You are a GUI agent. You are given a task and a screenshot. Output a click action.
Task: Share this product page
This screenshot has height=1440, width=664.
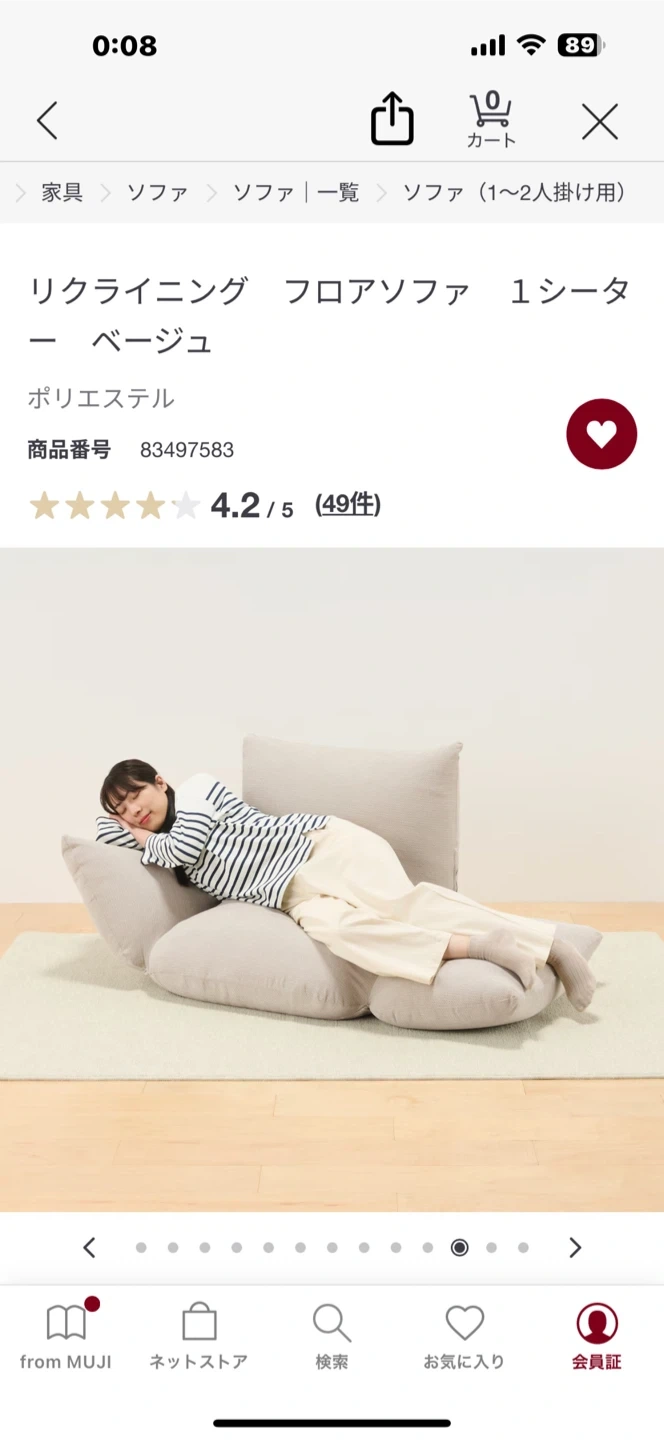(392, 120)
